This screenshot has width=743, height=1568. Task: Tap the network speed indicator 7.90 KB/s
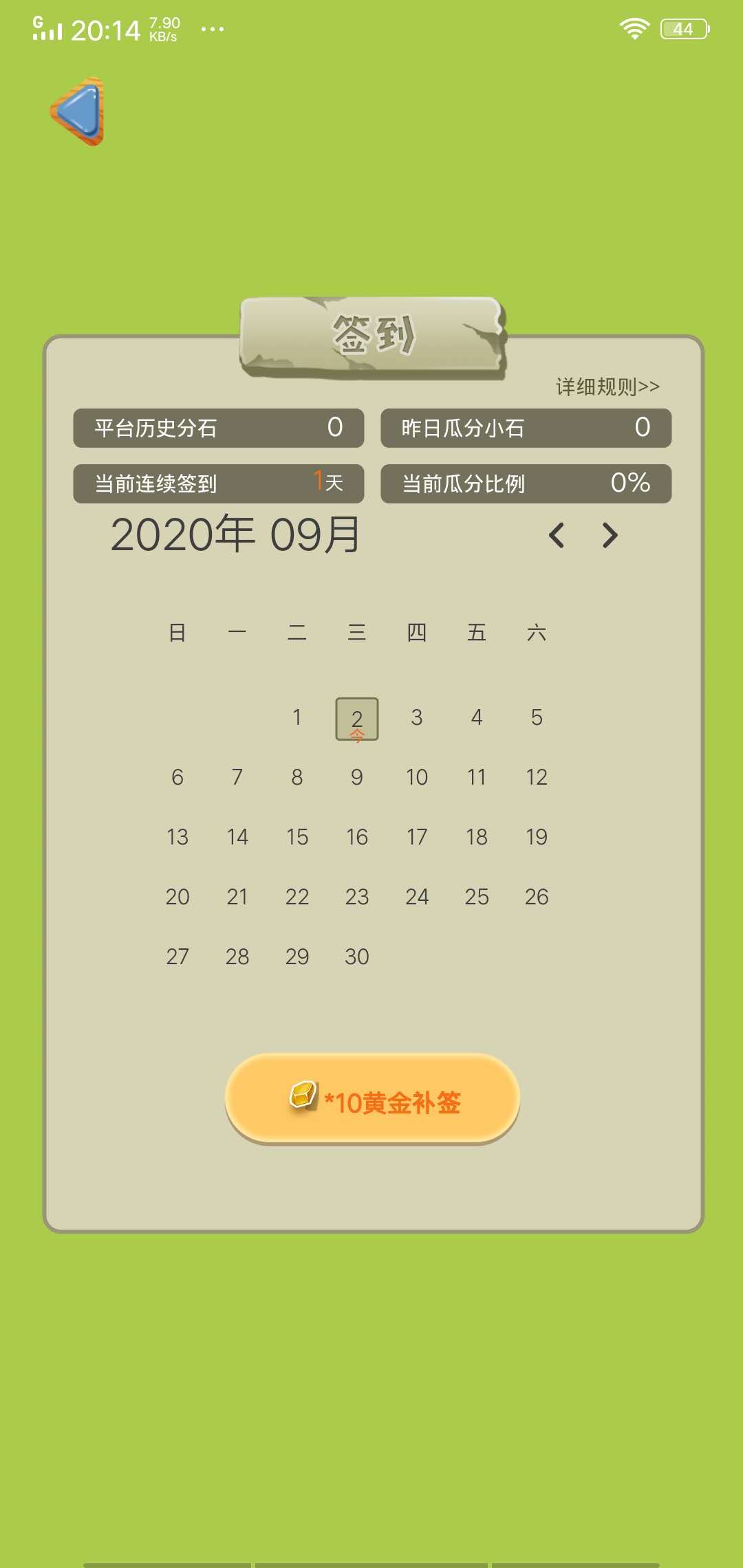(163, 28)
